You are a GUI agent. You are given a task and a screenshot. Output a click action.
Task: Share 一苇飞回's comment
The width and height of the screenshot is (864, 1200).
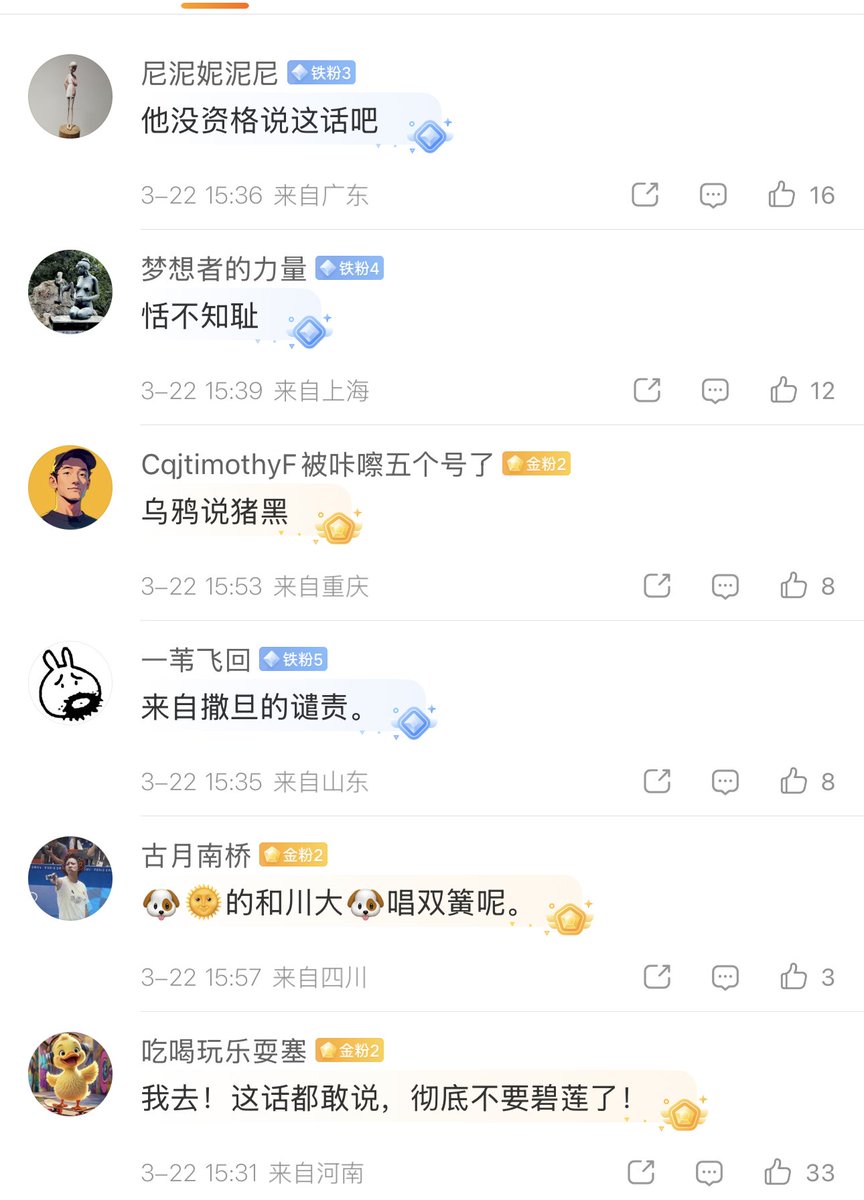point(657,781)
